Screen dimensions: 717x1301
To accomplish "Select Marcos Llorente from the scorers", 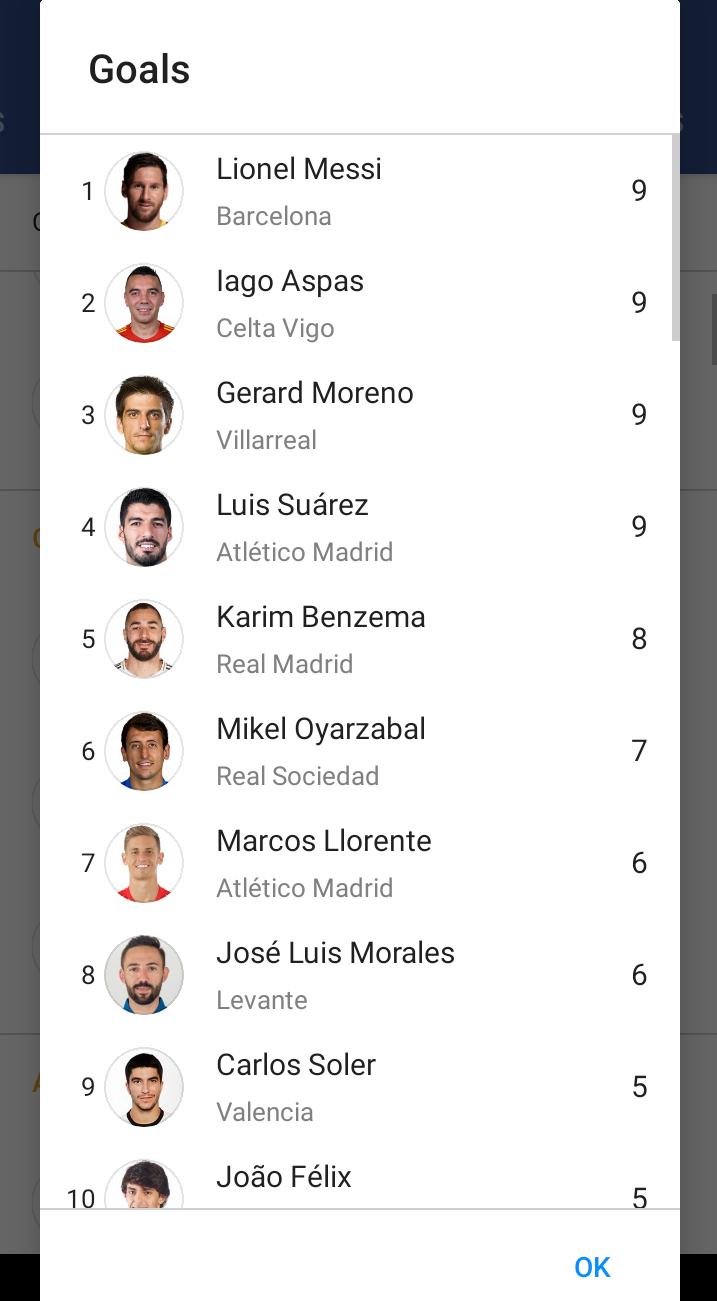I will point(360,863).
